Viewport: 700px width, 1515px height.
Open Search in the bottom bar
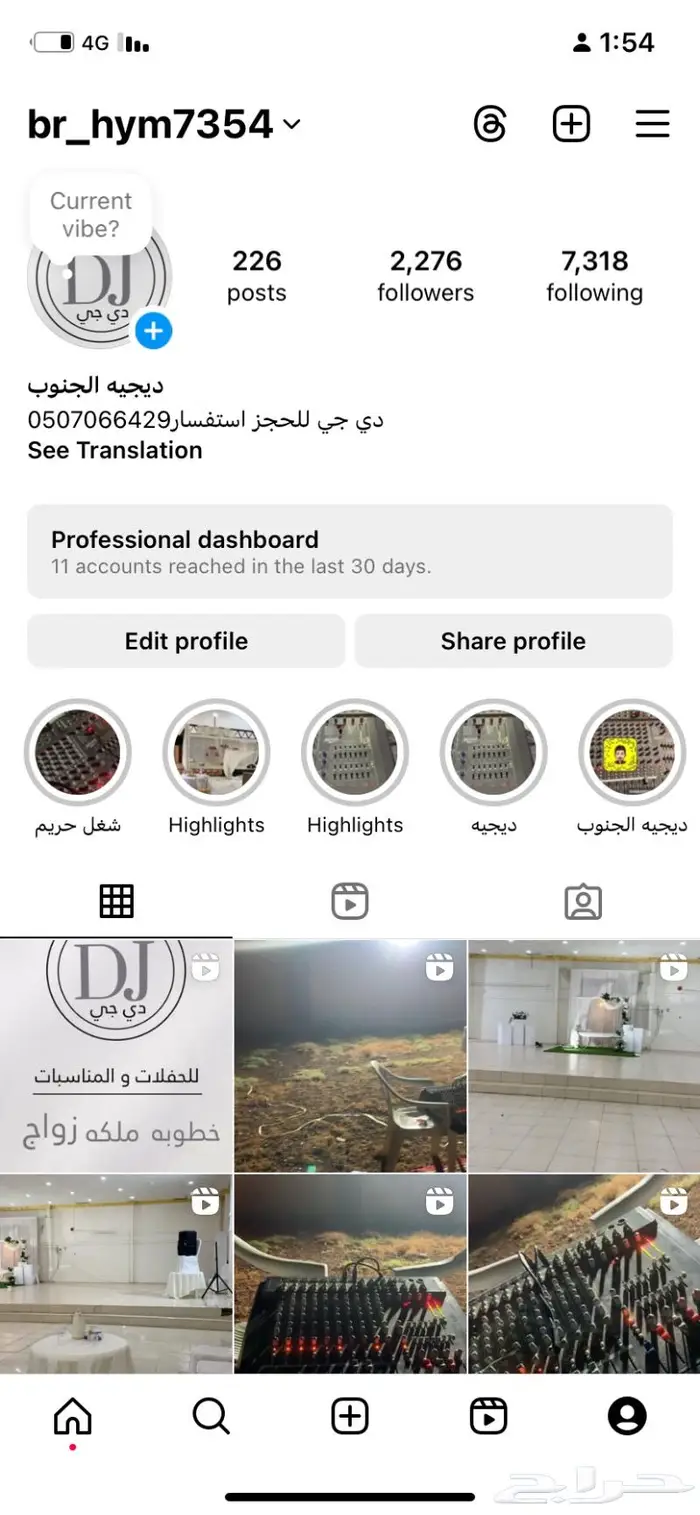211,1416
